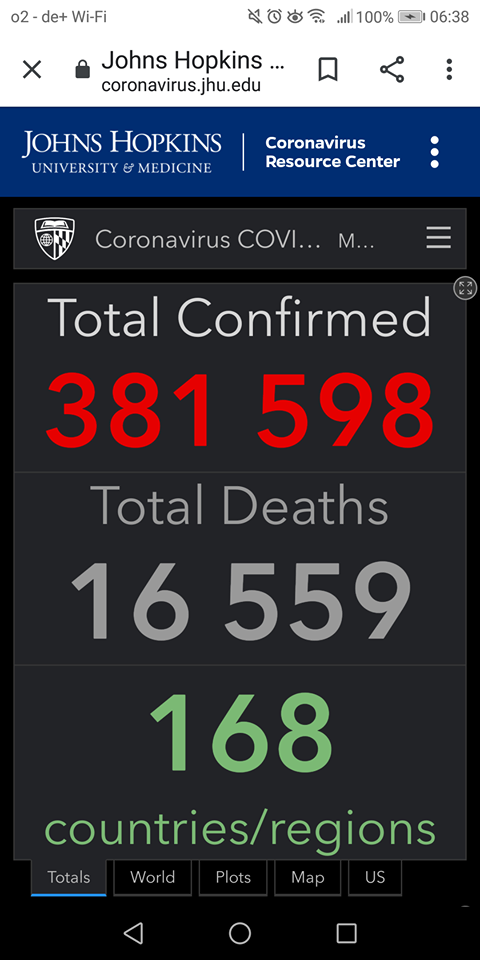Viewport: 480px width, 960px height.
Task: Bookmark the Johns Hopkins page
Action: tap(328, 69)
